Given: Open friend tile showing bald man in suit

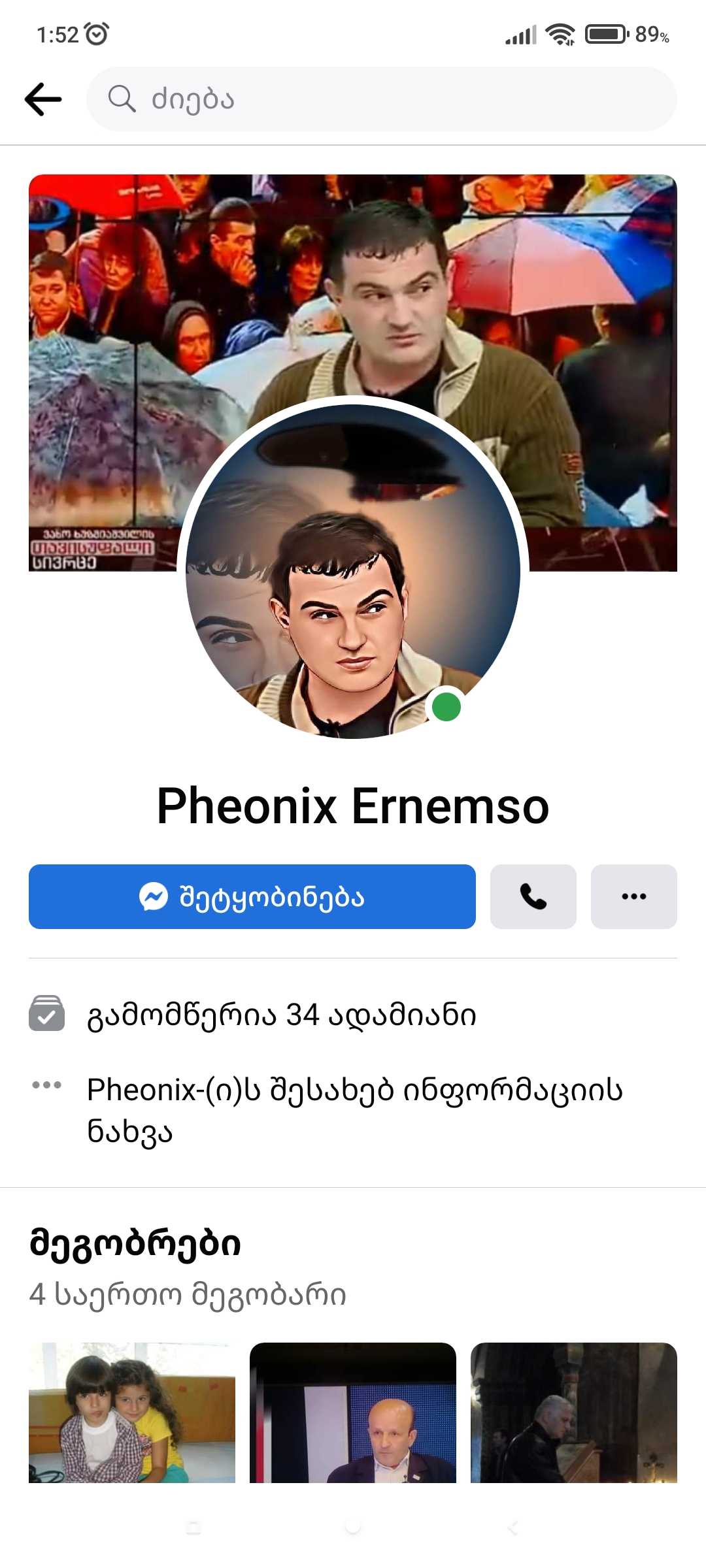Looking at the screenshot, I should pos(353,1413).
